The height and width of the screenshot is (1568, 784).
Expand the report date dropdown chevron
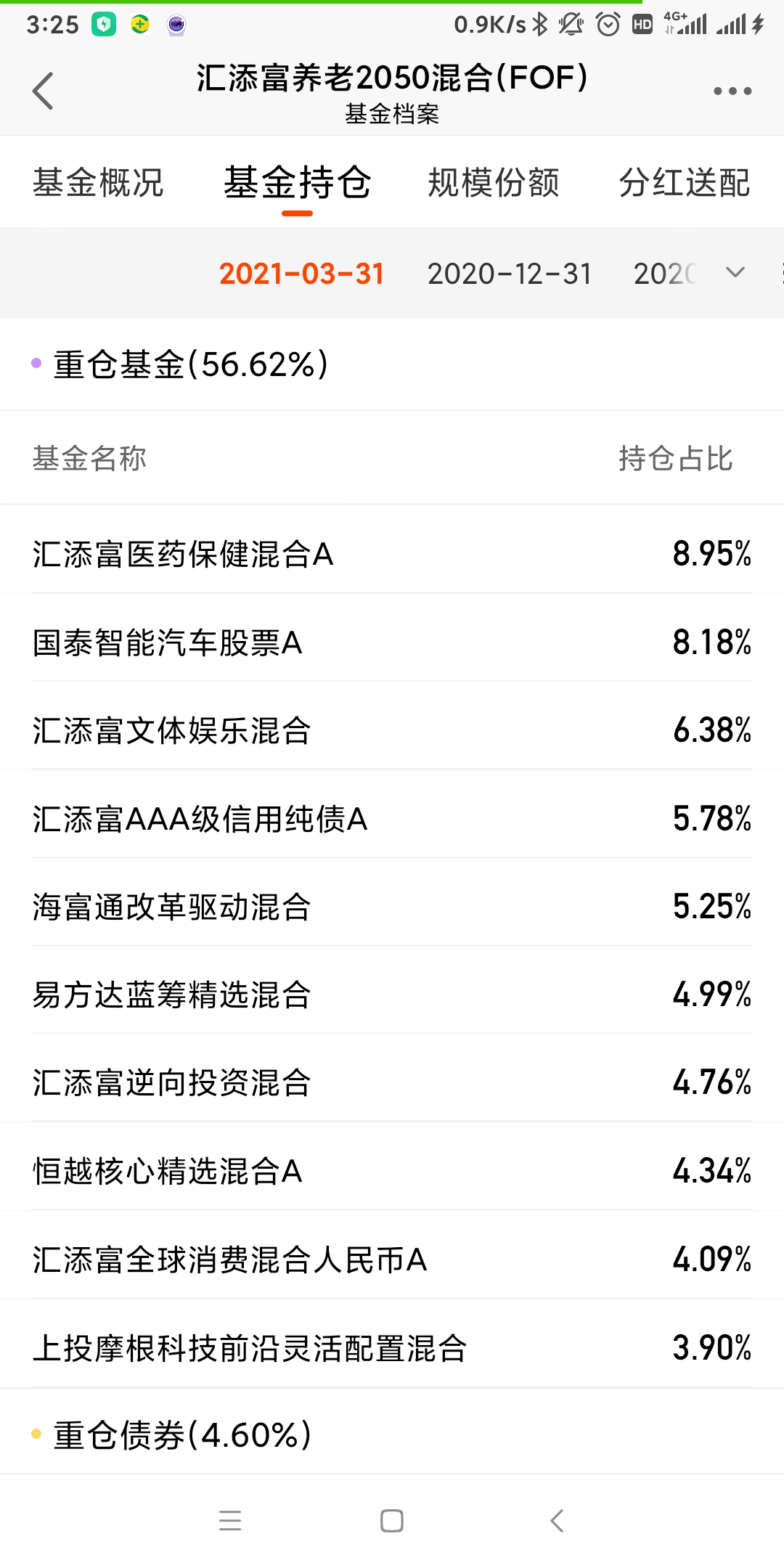(735, 272)
